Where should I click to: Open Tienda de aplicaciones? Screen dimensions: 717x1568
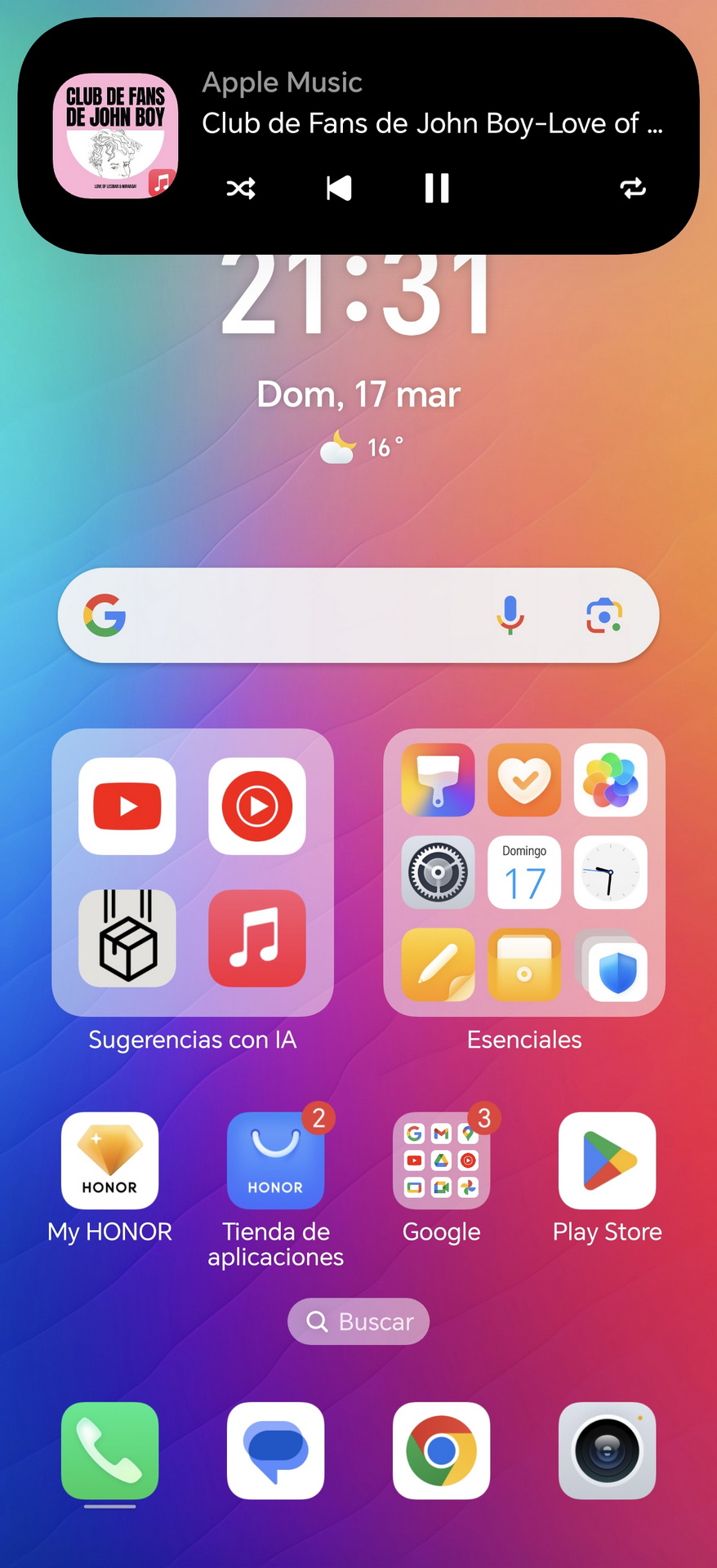pos(276,1160)
